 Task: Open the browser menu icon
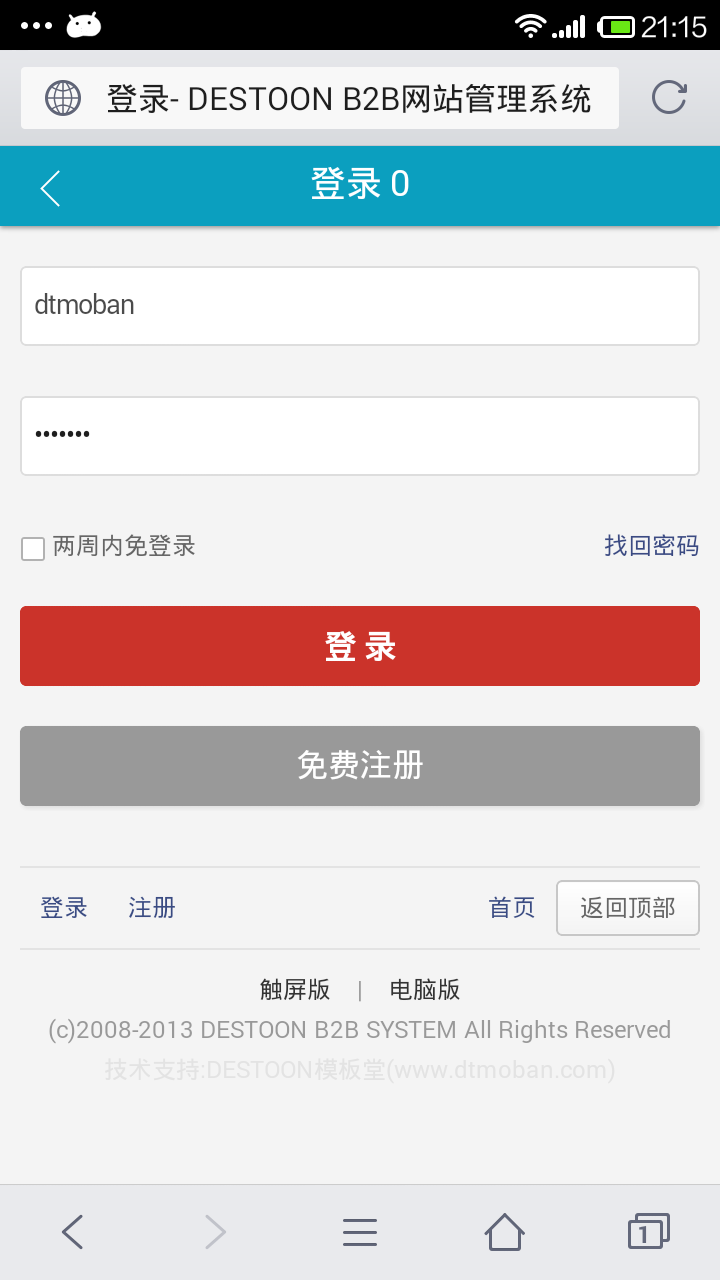coord(360,1233)
